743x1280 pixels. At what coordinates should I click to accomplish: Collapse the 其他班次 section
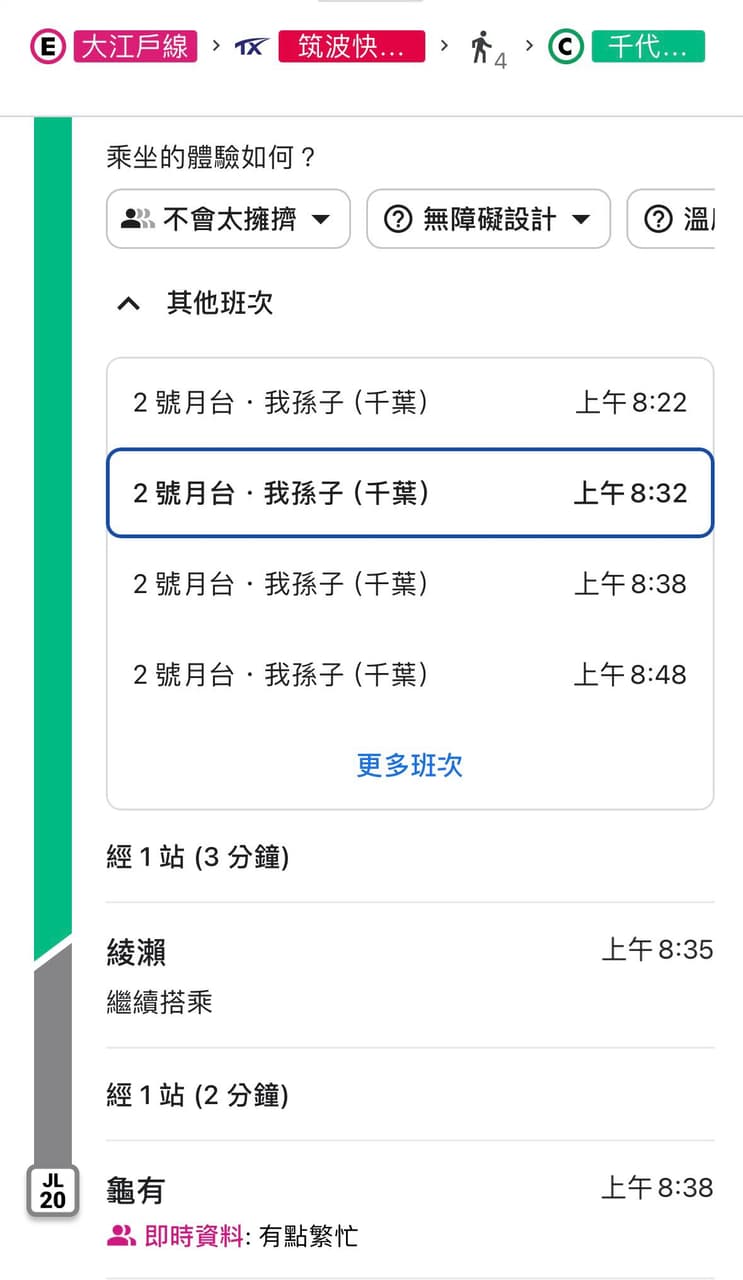pos(195,303)
